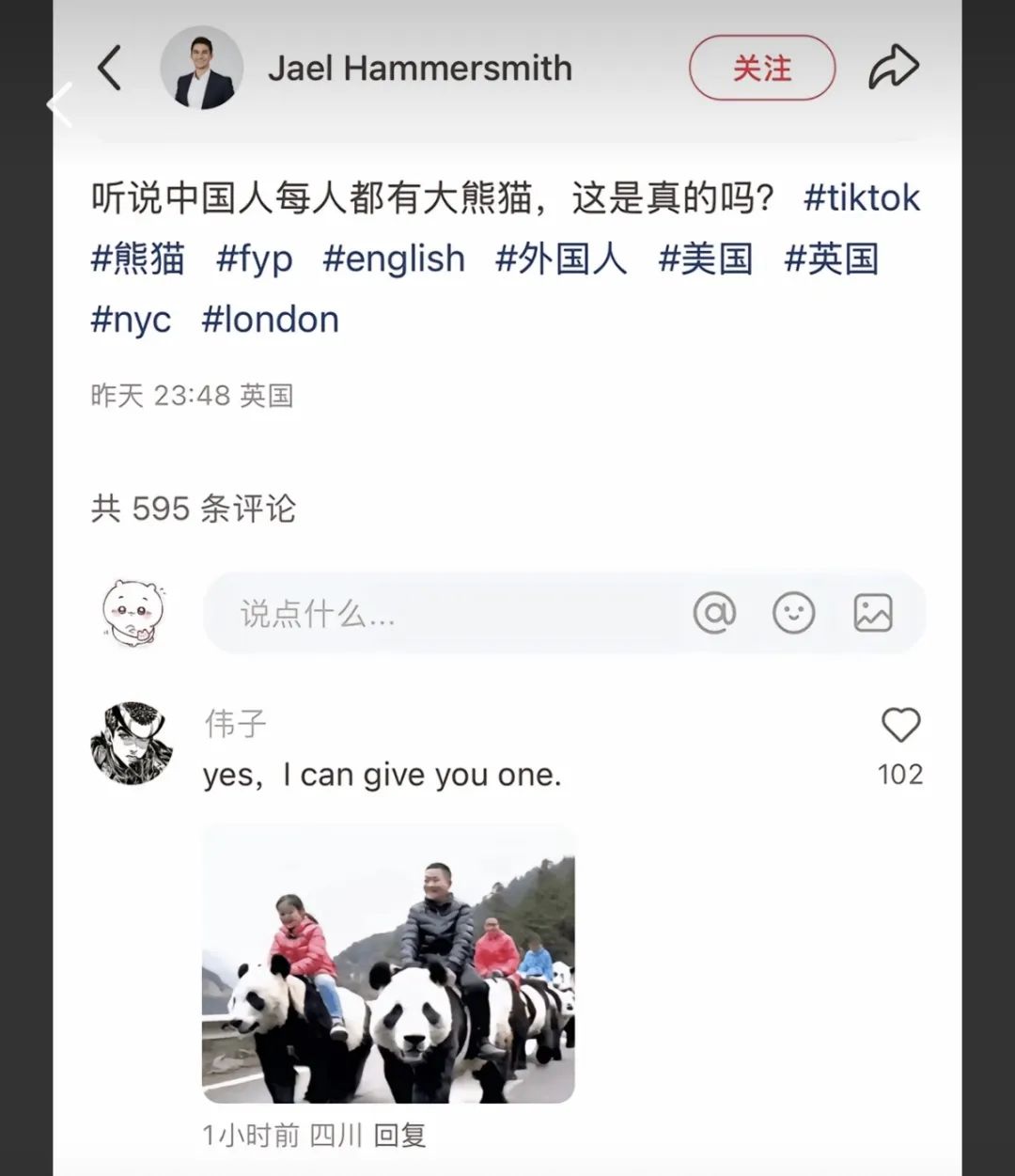Open the #fyp hashtag
This screenshot has height=1176, width=1015.
click(x=255, y=259)
